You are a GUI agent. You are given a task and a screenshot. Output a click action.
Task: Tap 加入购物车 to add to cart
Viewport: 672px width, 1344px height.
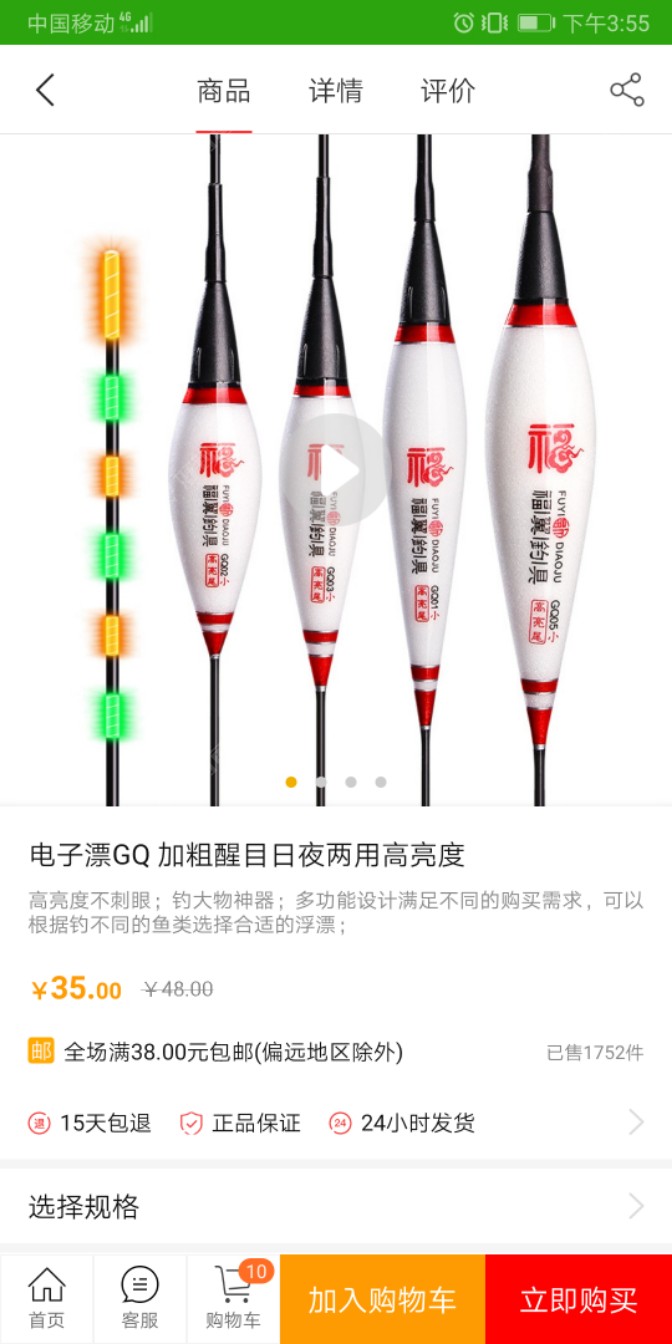point(382,1300)
